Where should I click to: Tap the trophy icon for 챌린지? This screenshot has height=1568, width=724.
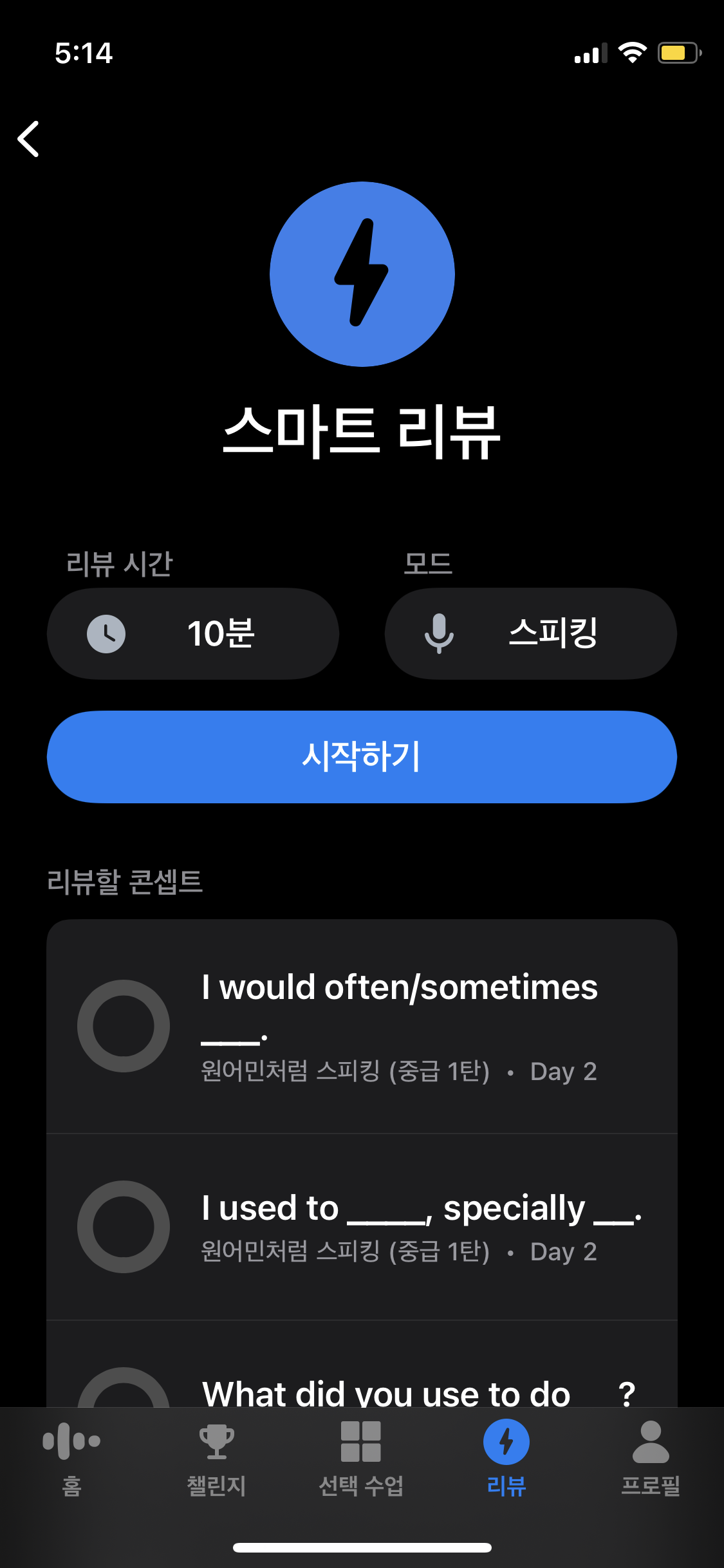(x=216, y=1440)
